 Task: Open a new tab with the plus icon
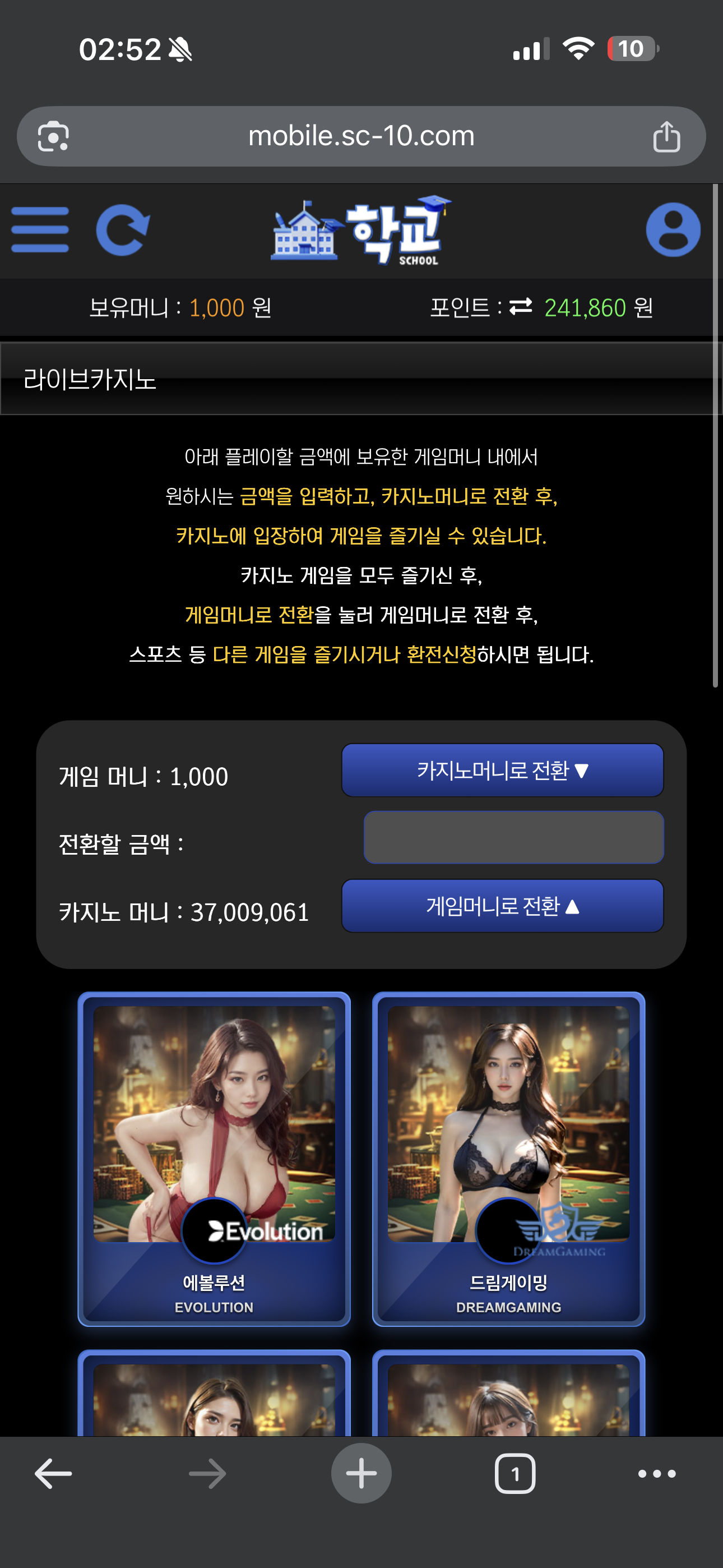coord(361,1474)
